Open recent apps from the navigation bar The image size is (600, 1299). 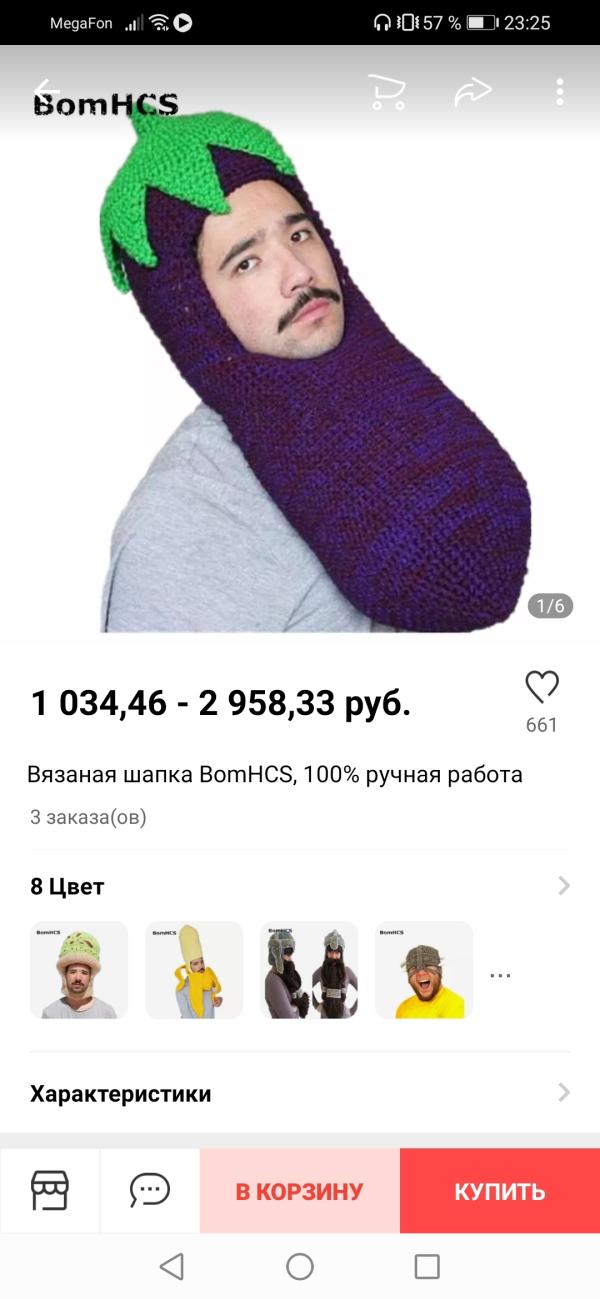point(427,1267)
